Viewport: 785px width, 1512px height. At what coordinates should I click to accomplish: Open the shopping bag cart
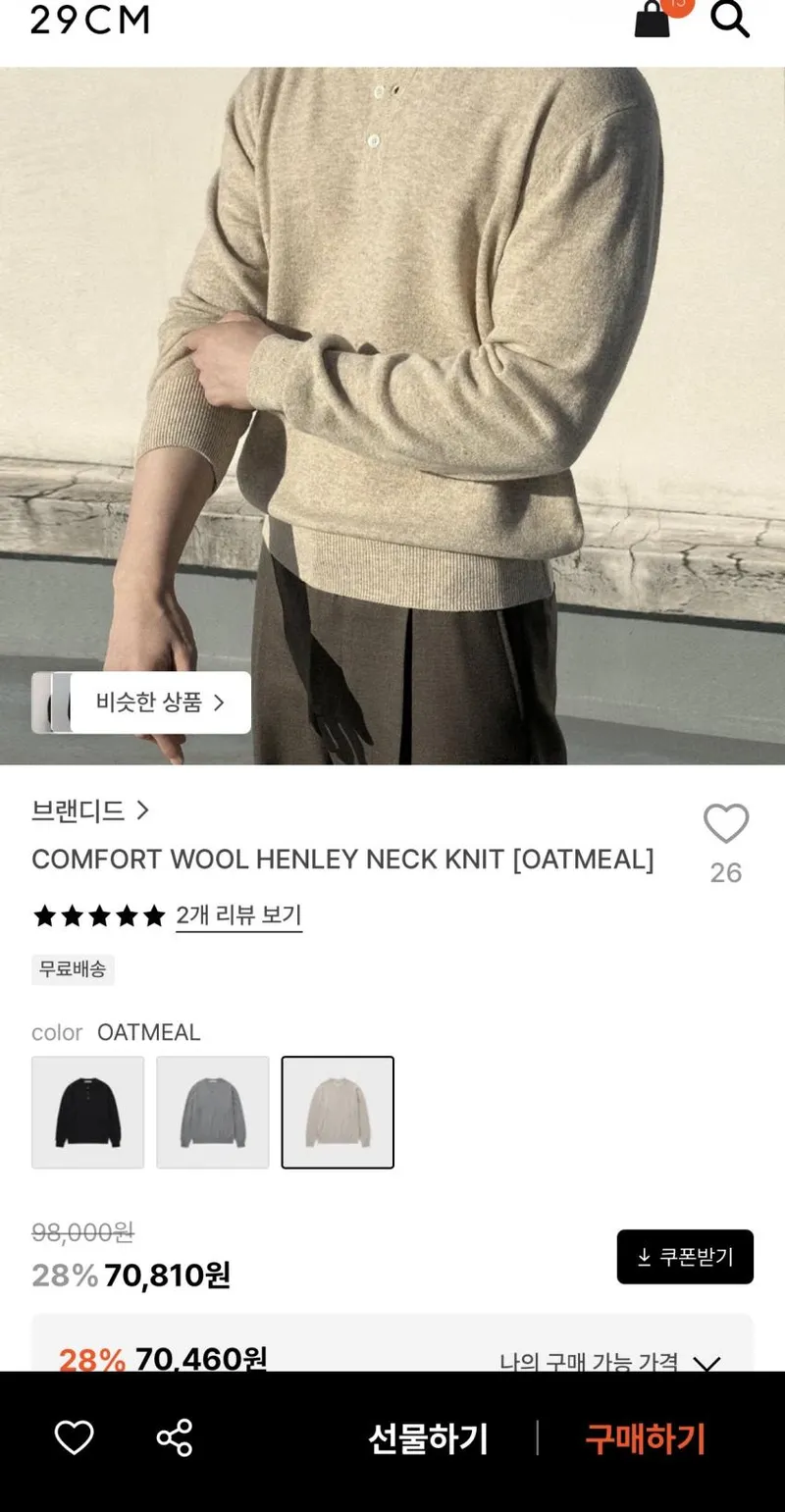click(654, 18)
